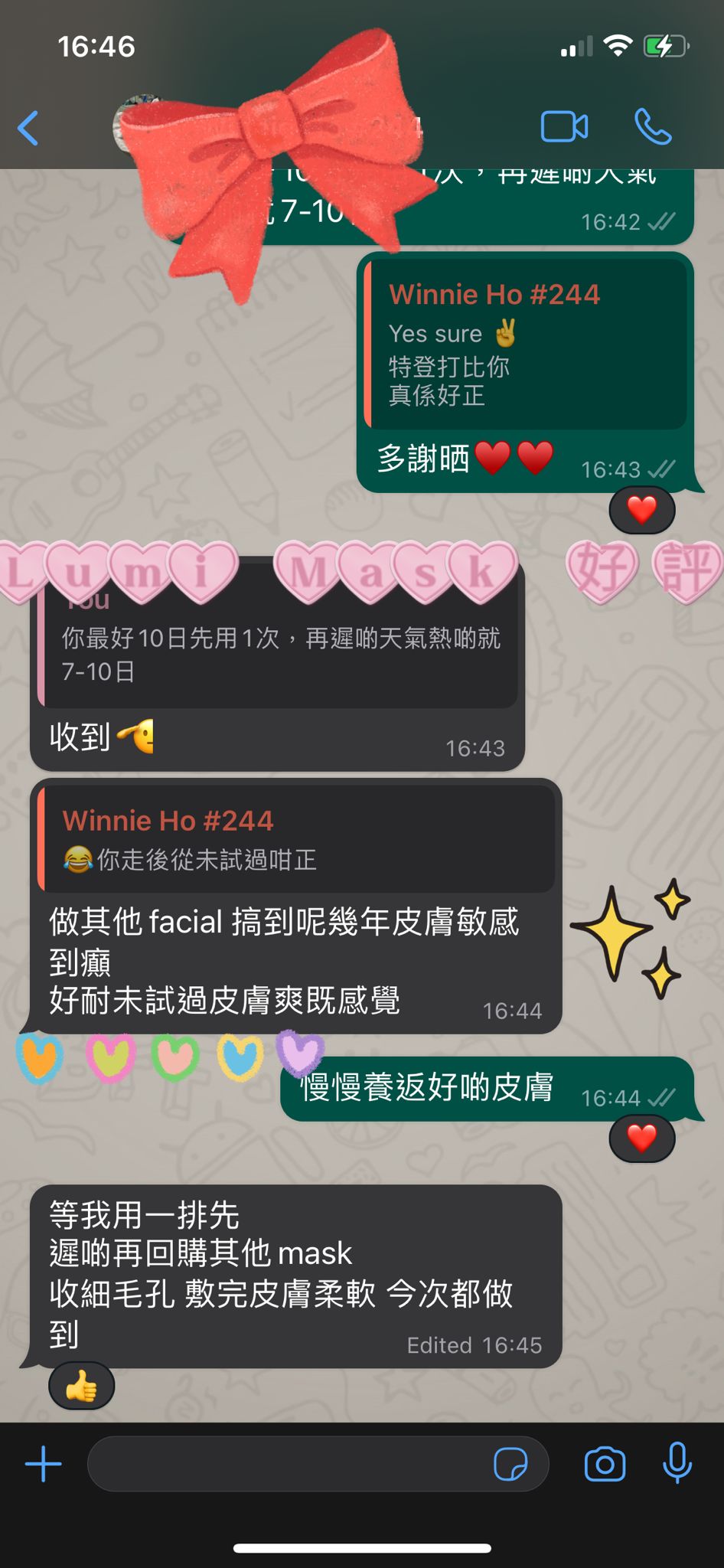The image size is (724, 1568).
Task: Open the attachment plus menu
Action: (44, 1465)
